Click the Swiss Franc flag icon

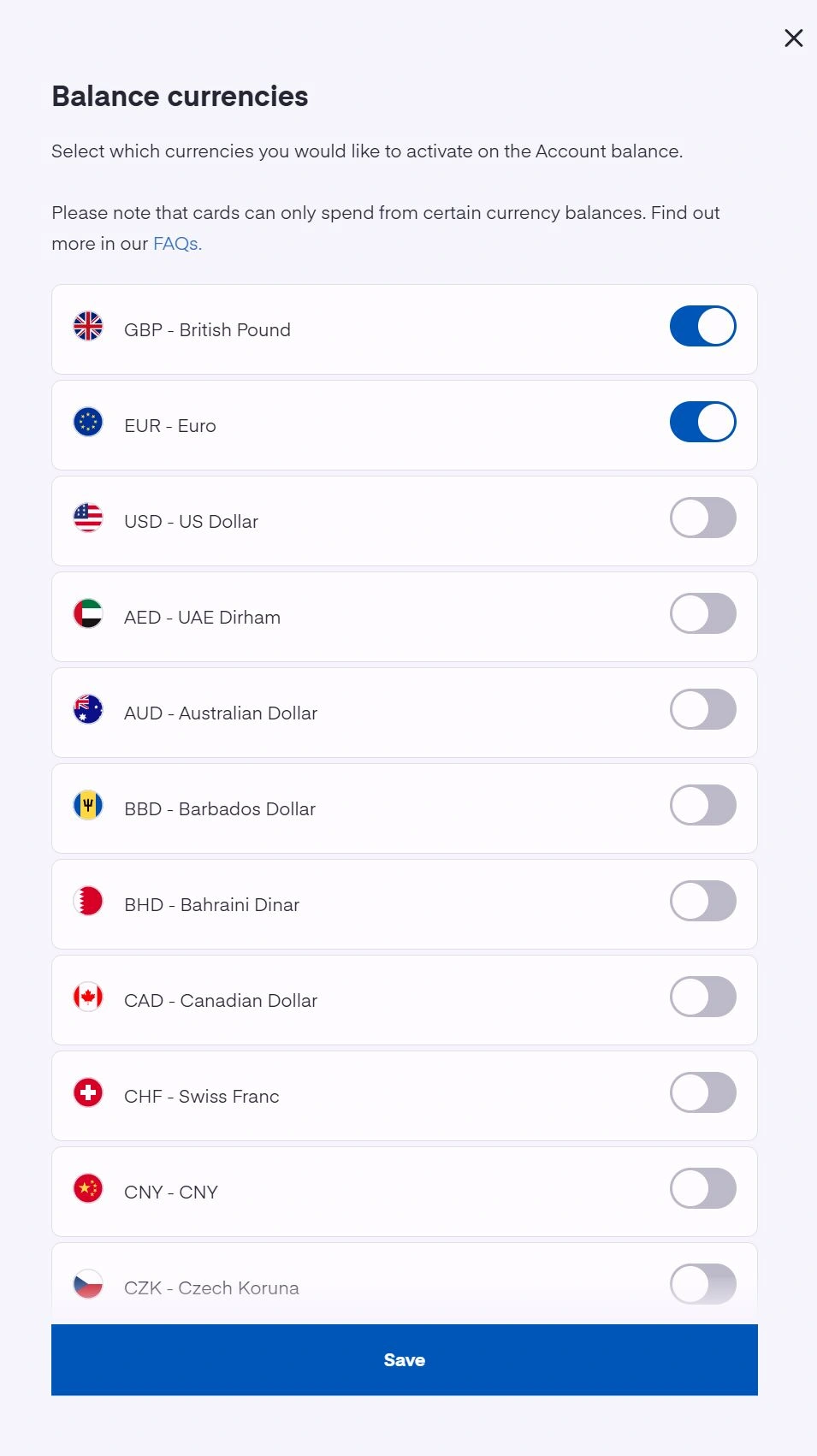pyautogui.click(x=87, y=1092)
